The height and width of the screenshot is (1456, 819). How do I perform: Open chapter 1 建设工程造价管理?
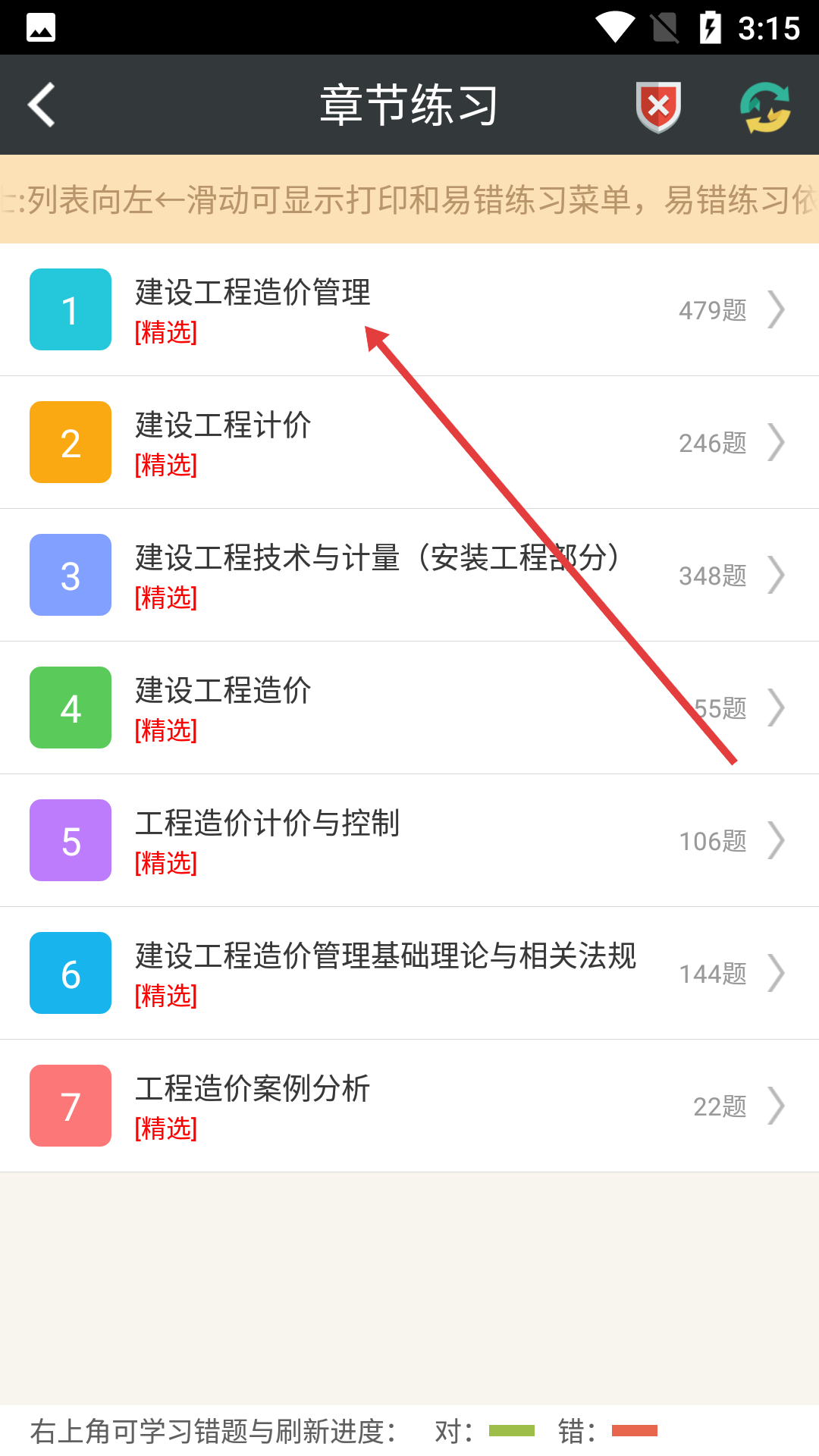[409, 309]
